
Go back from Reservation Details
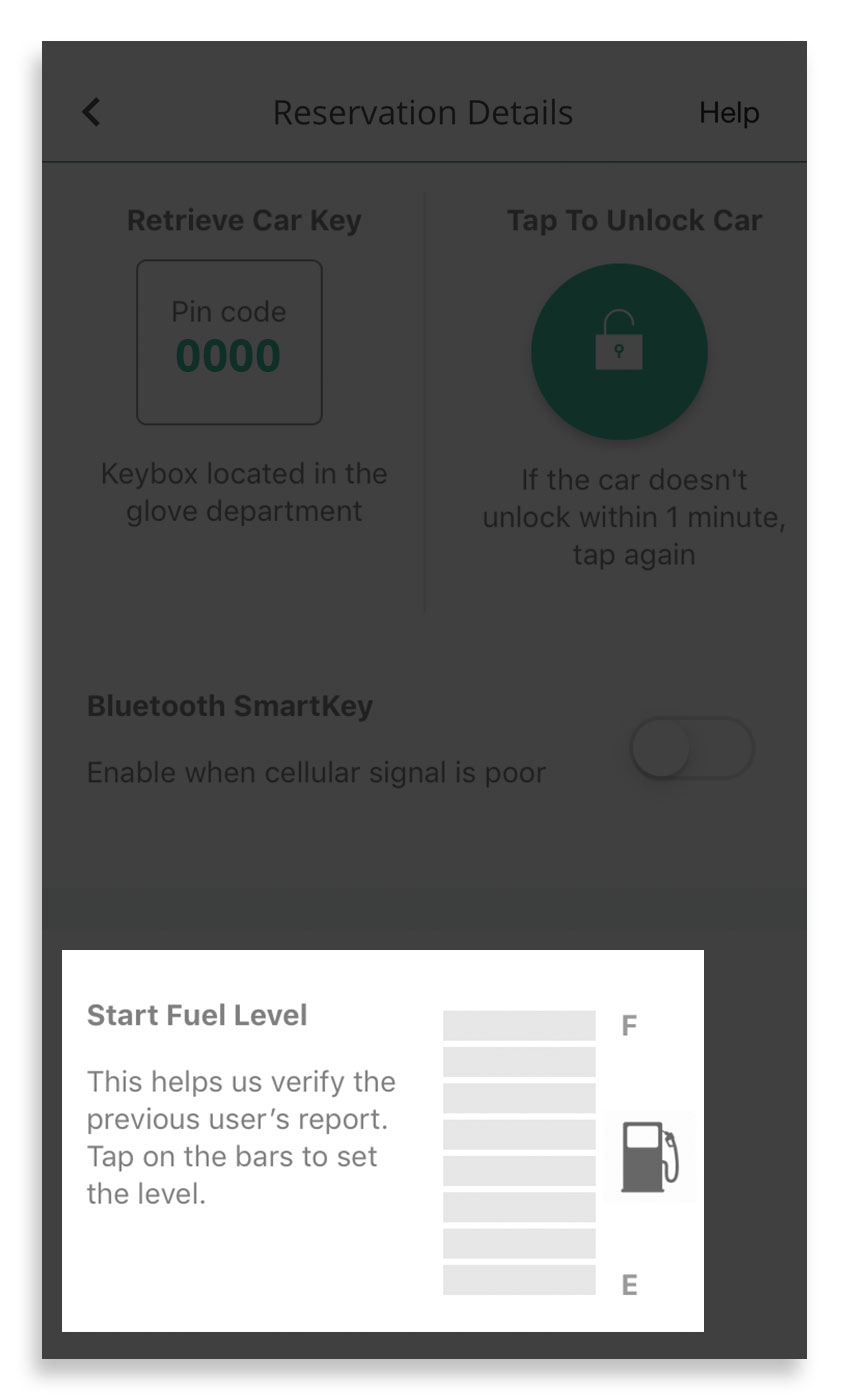coord(91,112)
